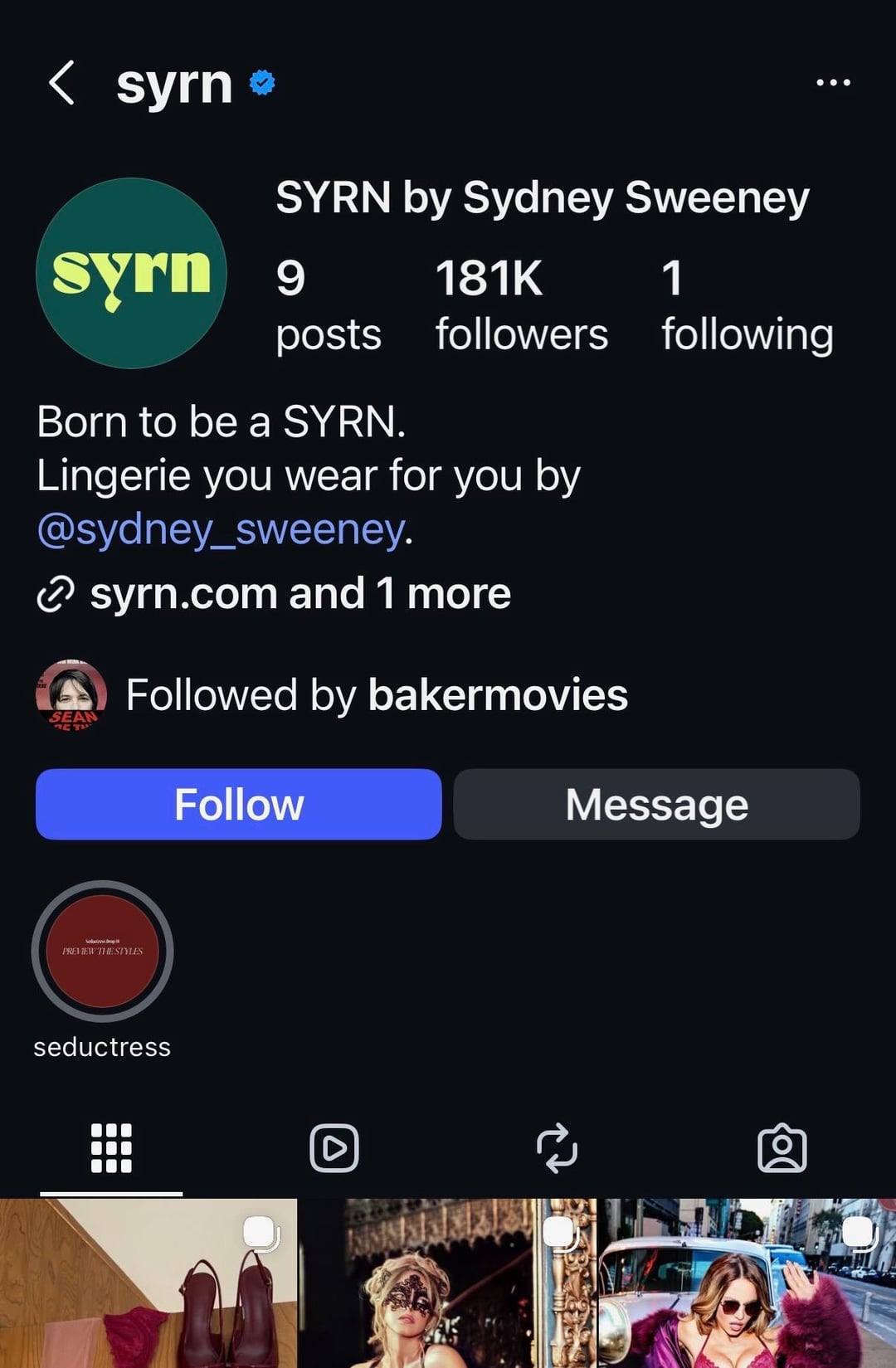
Task: Switch to the tagged photos tab
Action: click(782, 1148)
